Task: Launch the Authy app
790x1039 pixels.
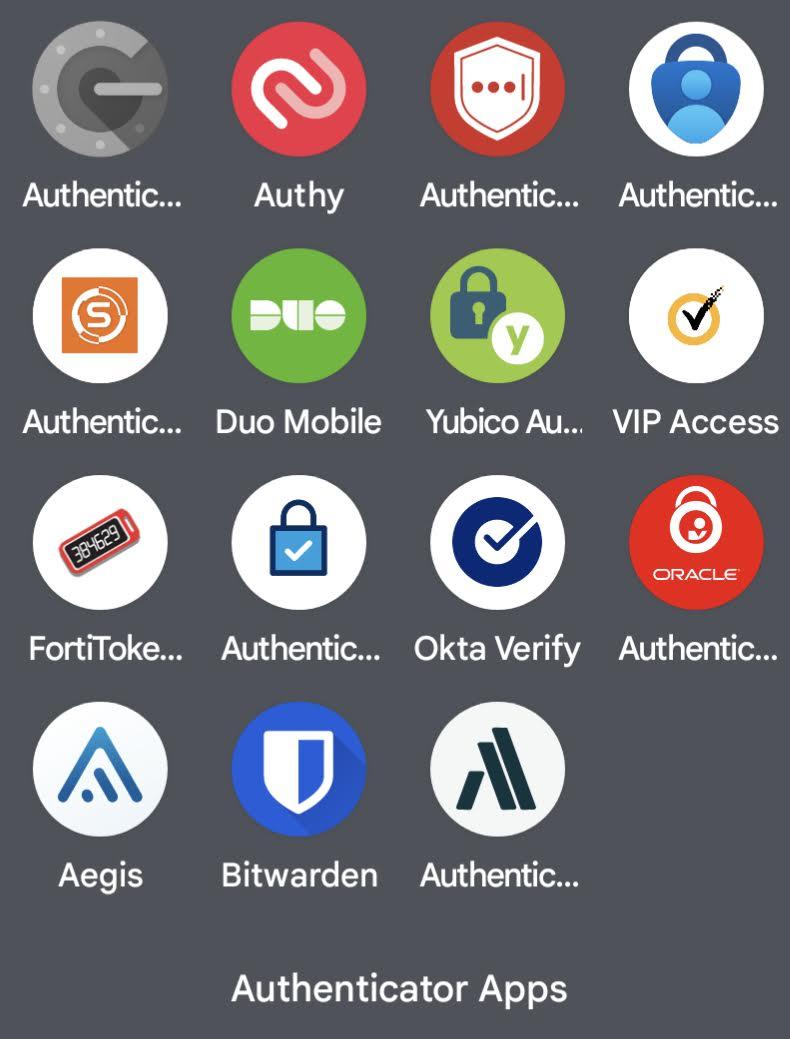Action: coord(298,89)
